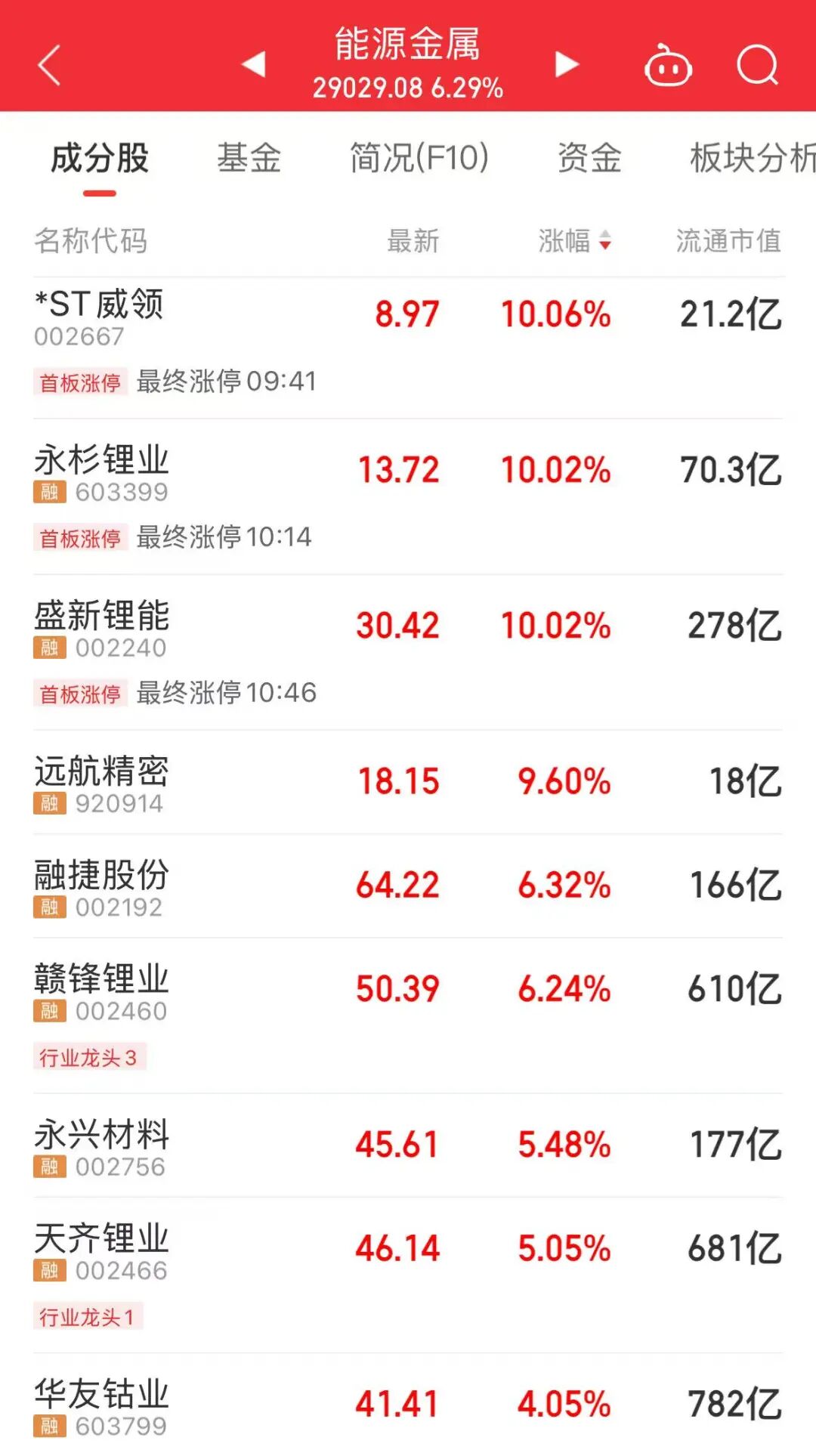
Task: Sort the list by 涨幅 column
Action: coord(574,241)
